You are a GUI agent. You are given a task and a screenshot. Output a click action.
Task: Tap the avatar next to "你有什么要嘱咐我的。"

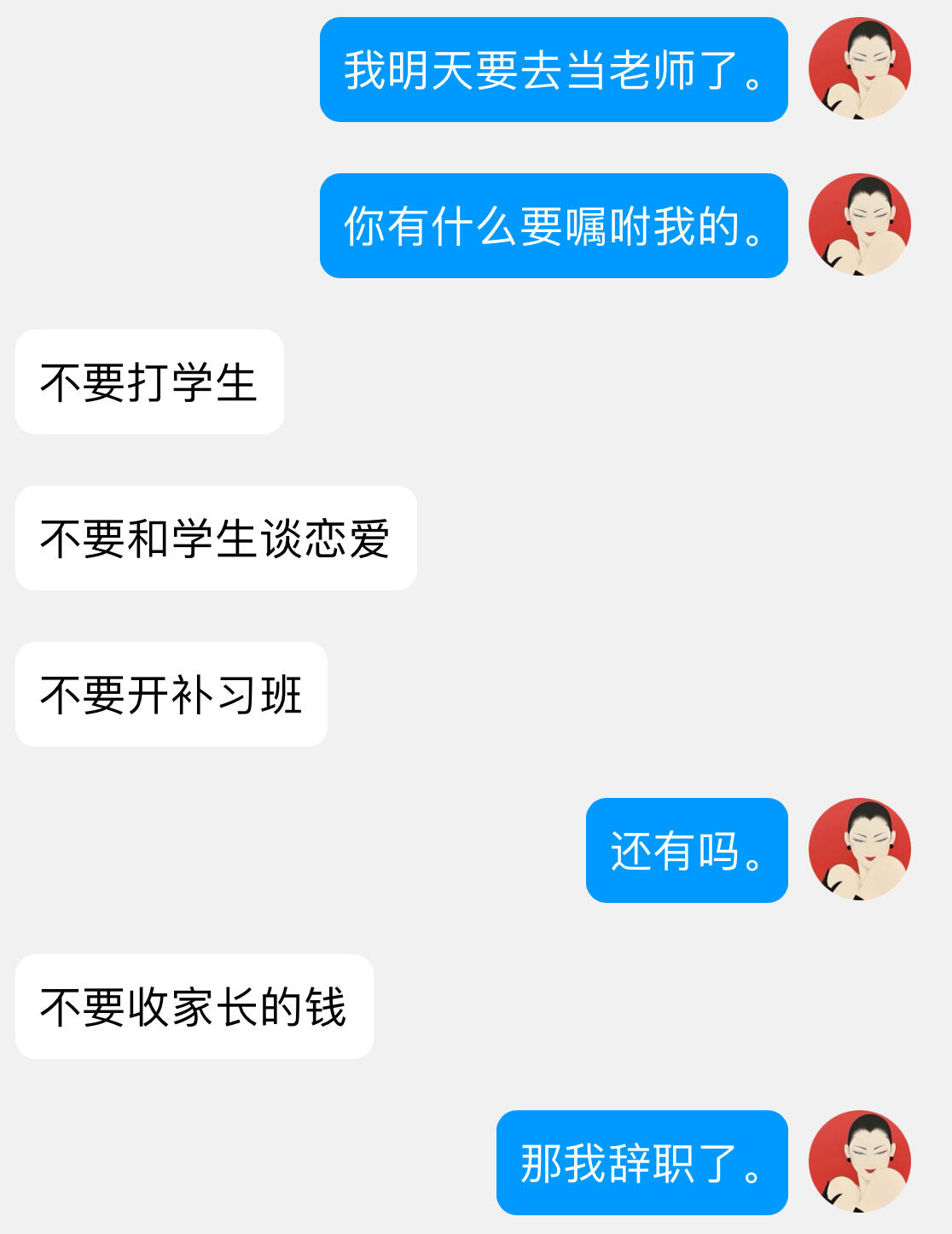coord(860,224)
